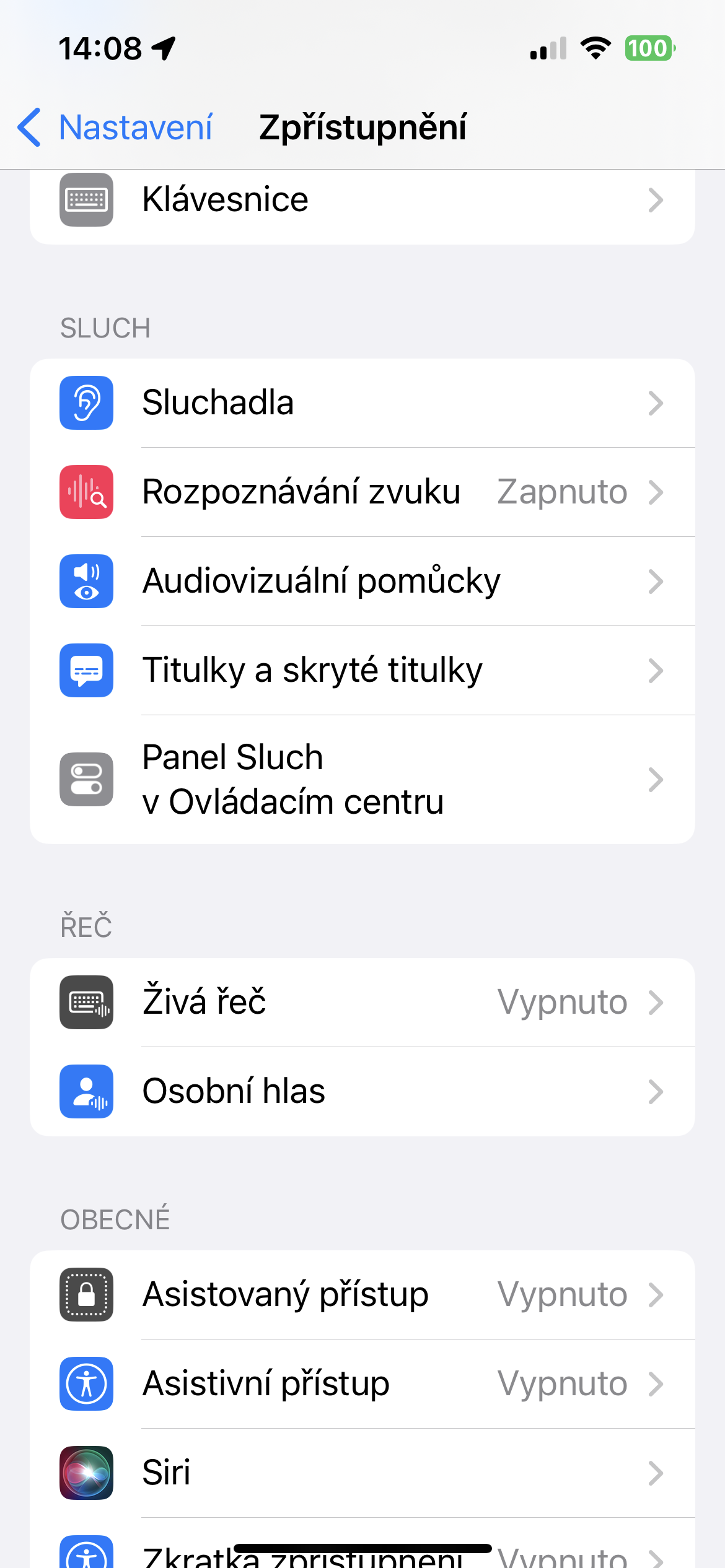
Task: Open Klávesnice settings
Action: click(362, 201)
